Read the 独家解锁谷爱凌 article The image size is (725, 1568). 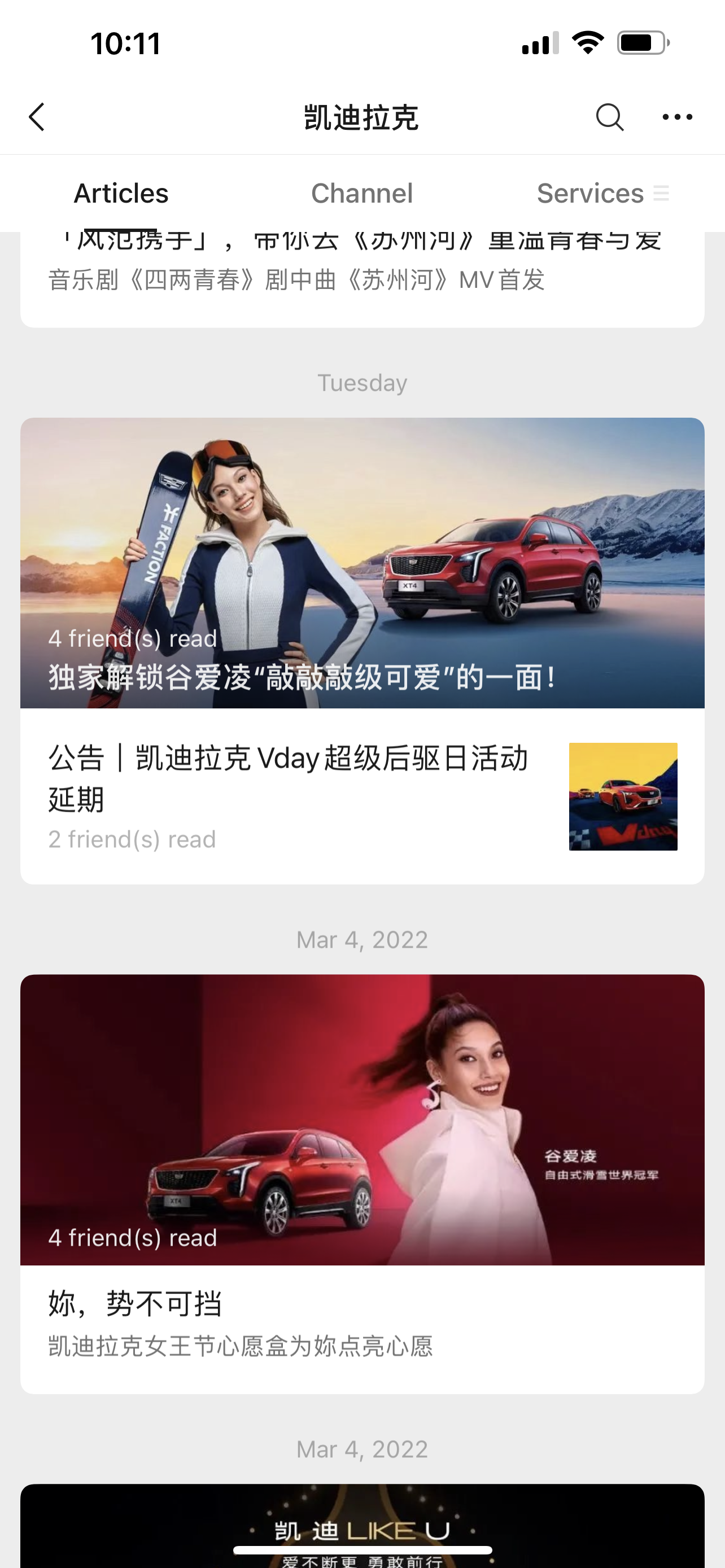pos(361,563)
